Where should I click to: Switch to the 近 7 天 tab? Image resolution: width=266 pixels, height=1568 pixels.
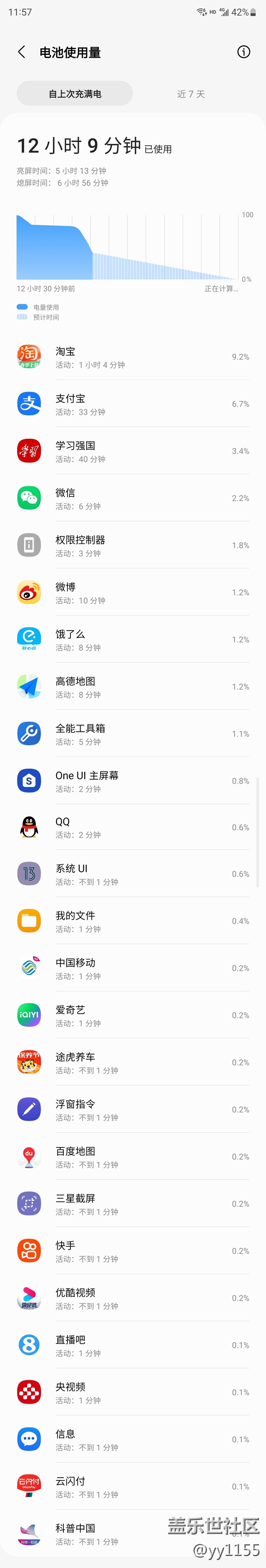[191, 94]
